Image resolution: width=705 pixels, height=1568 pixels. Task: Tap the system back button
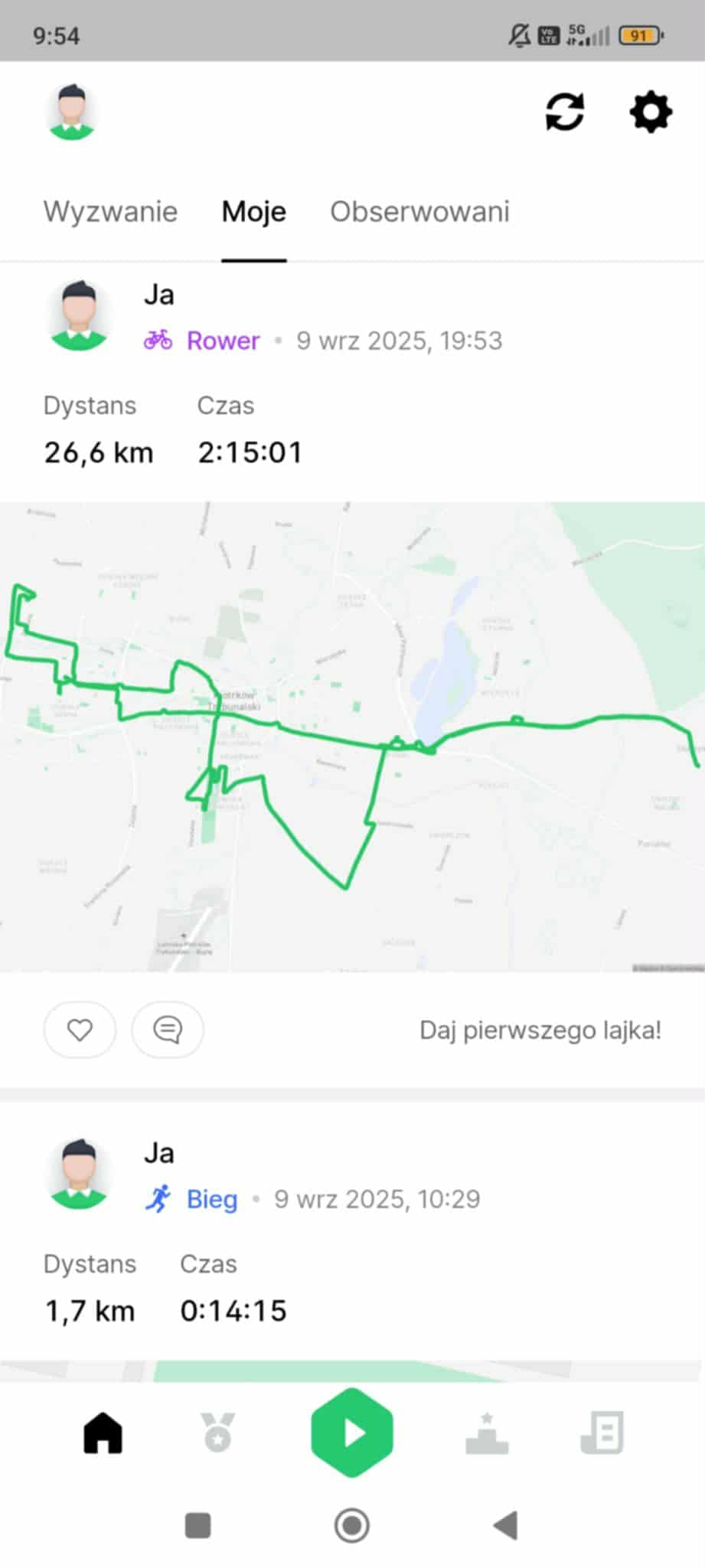tap(506, 1525)
